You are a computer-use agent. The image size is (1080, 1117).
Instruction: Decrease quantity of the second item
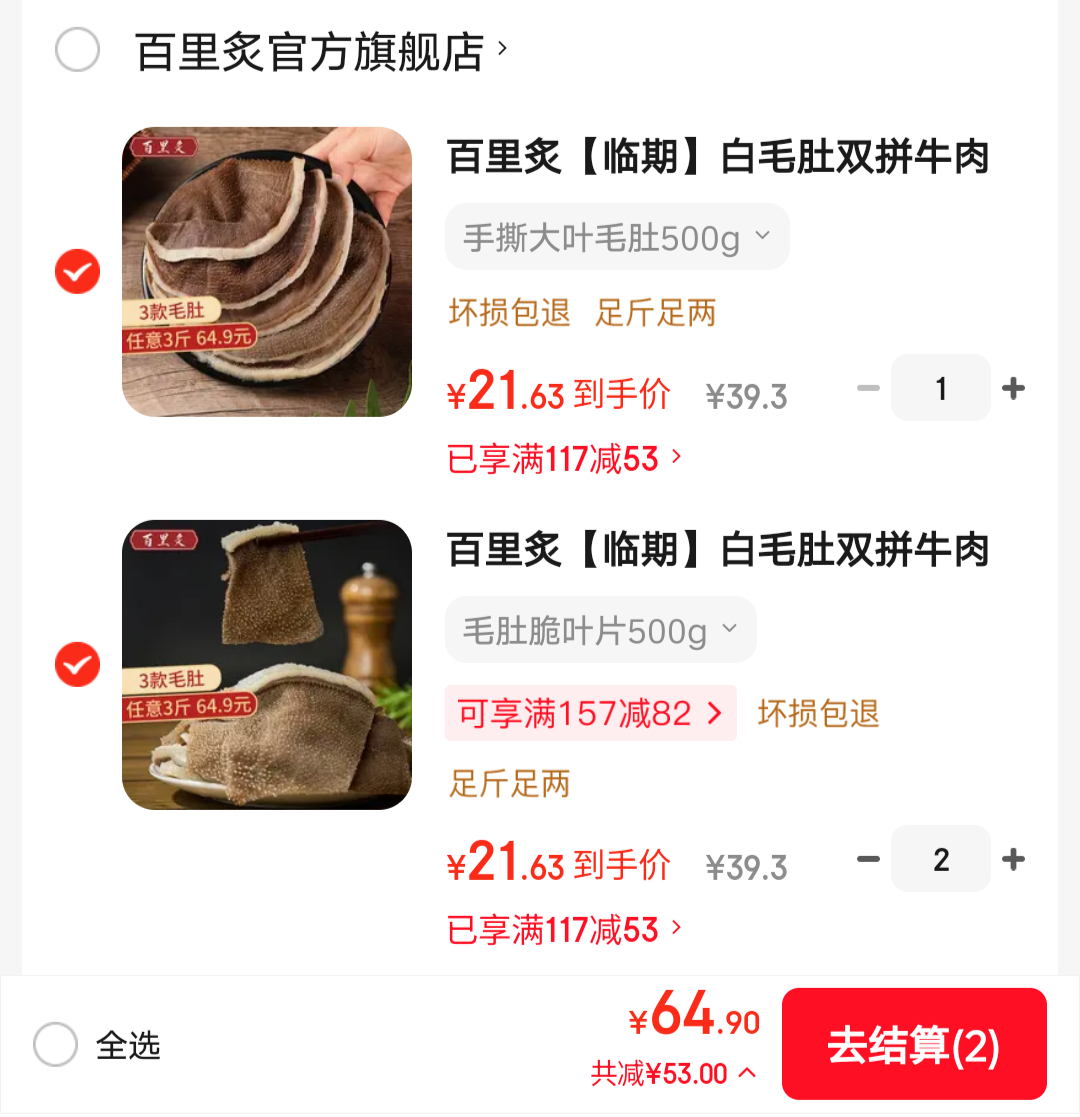(868, 858)
